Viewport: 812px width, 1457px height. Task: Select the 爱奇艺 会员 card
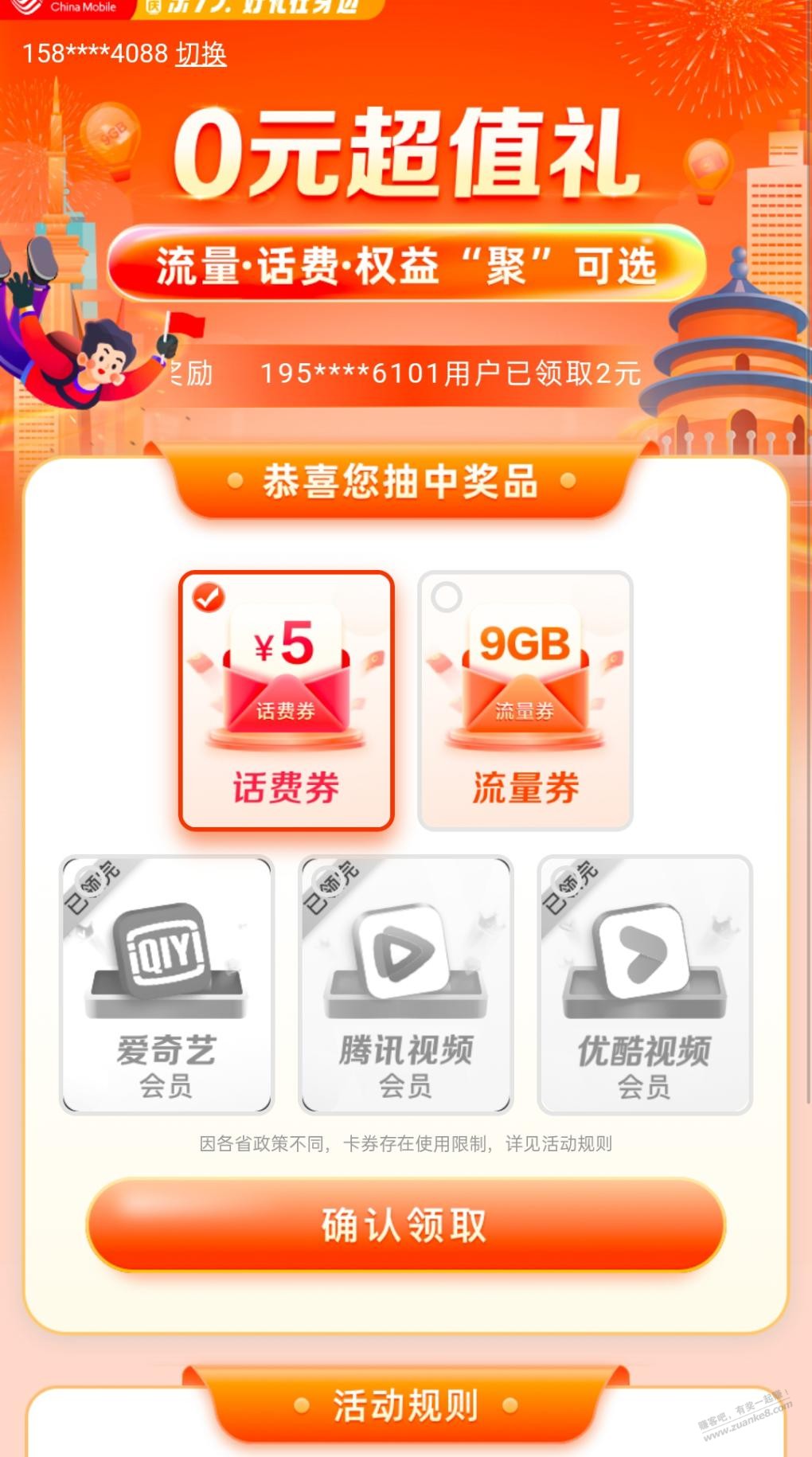point(167,984)
